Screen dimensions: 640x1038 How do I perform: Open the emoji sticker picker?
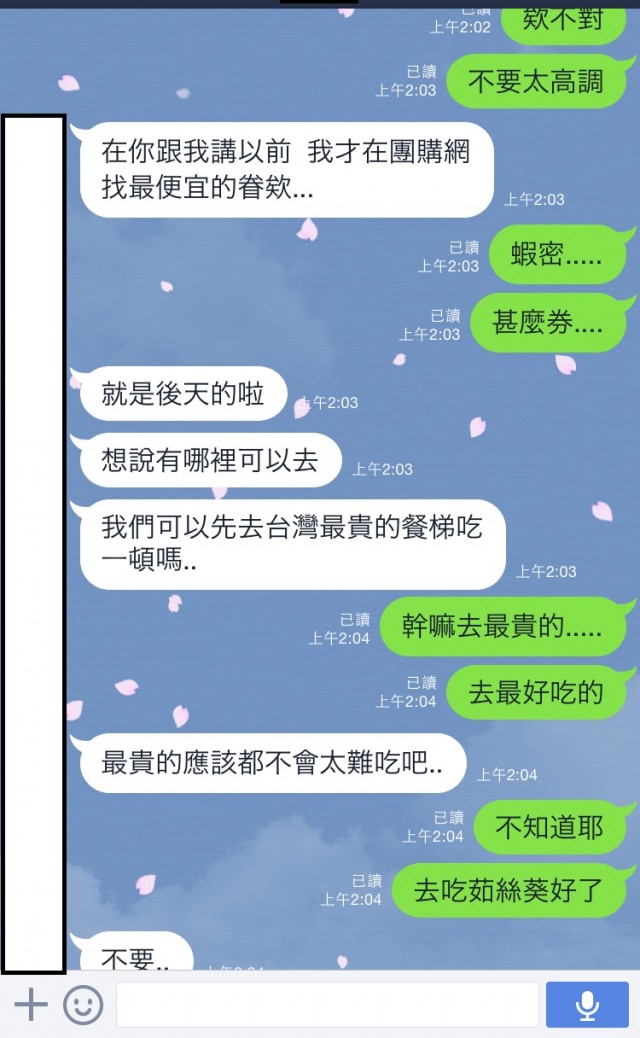(x=83, y=1004)
